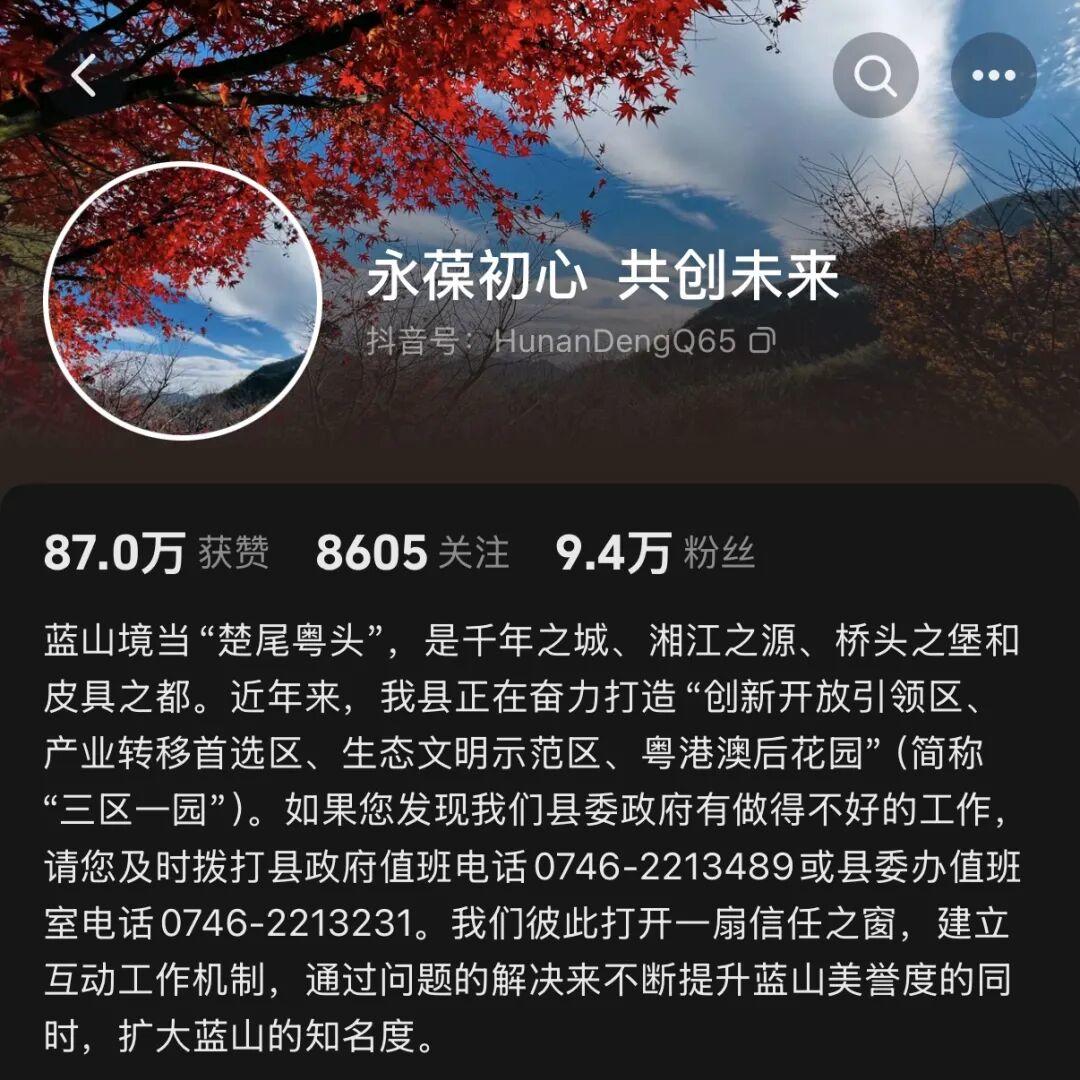Open the three-dot overflow menu
The width and height of the screenshot is (1080, 1080).
pos(993,76)
